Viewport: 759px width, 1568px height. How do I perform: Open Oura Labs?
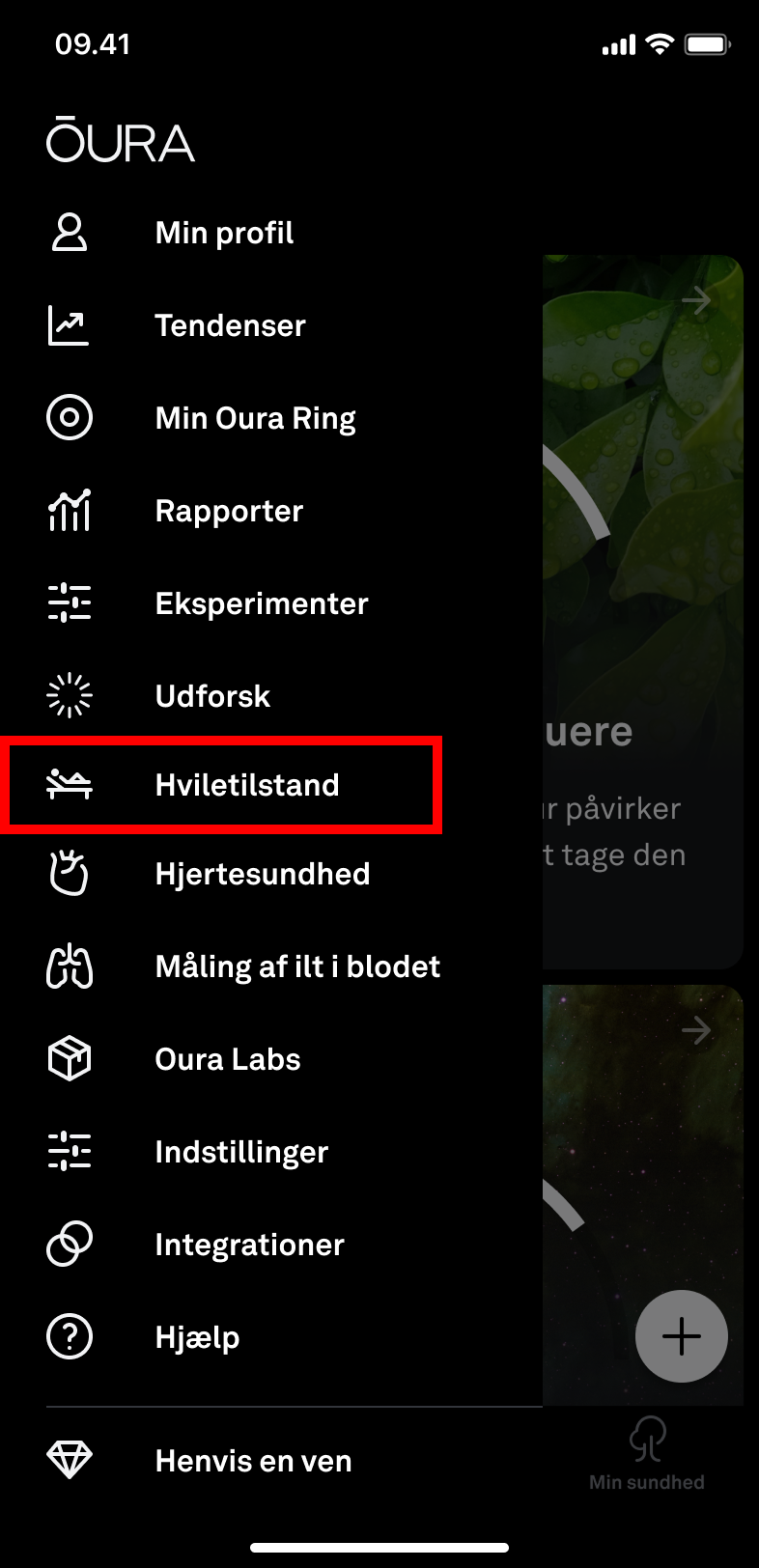click(x=270, y=1059)
